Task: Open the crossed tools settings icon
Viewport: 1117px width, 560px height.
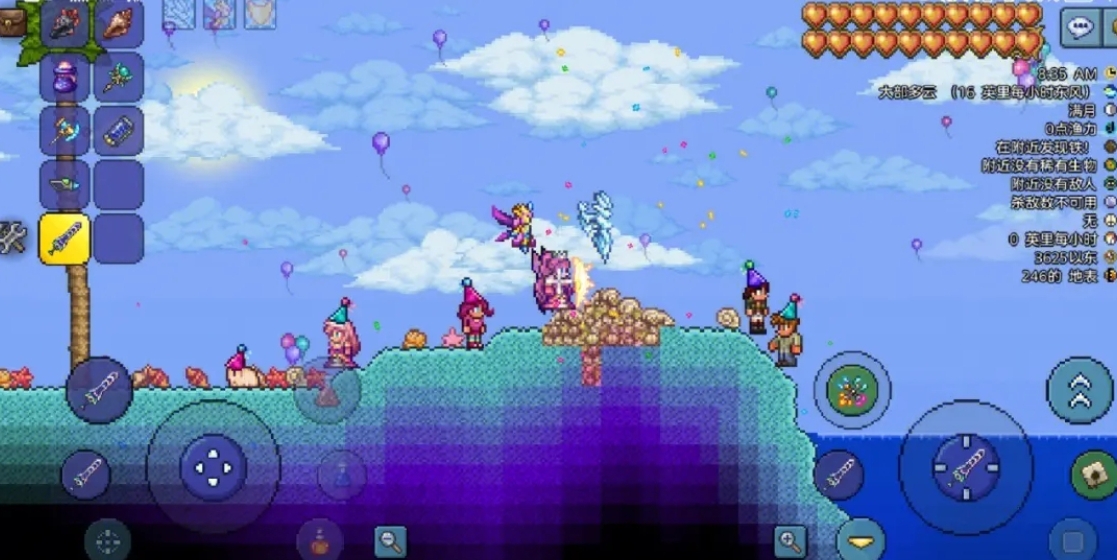Action: [12, 238]
